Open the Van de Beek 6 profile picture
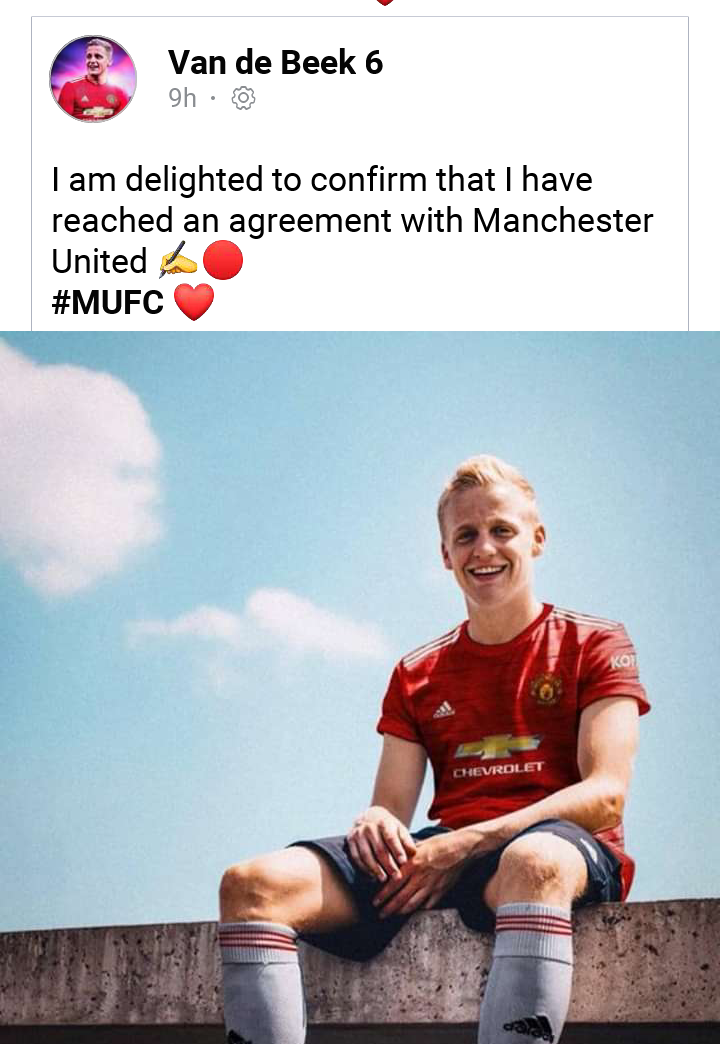Image resolution: width=720 pixels, height=1044 pixels. 93,79
